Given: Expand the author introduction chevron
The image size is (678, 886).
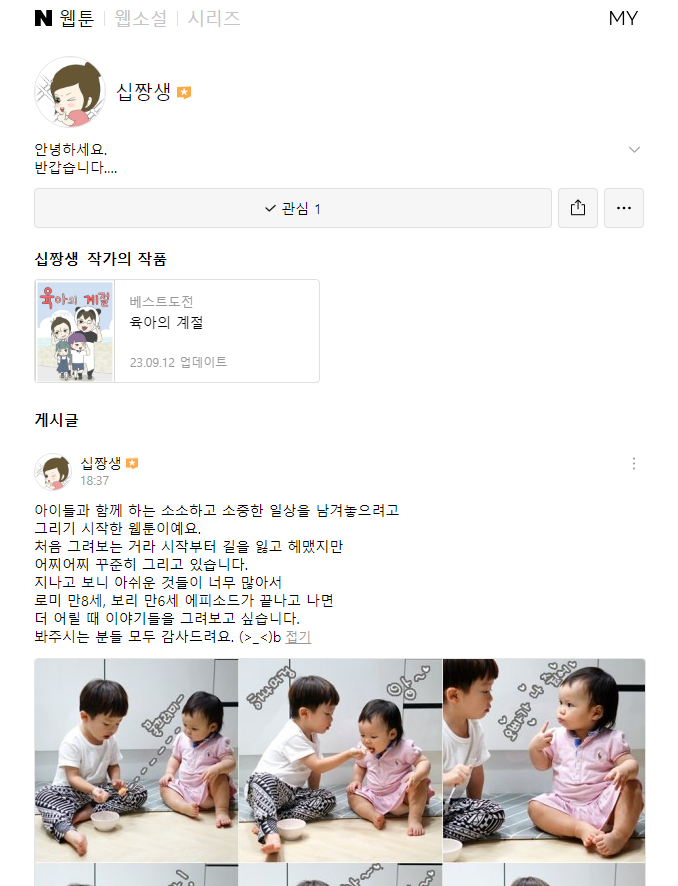Looking at the screenshot, I should pos(633,149).
